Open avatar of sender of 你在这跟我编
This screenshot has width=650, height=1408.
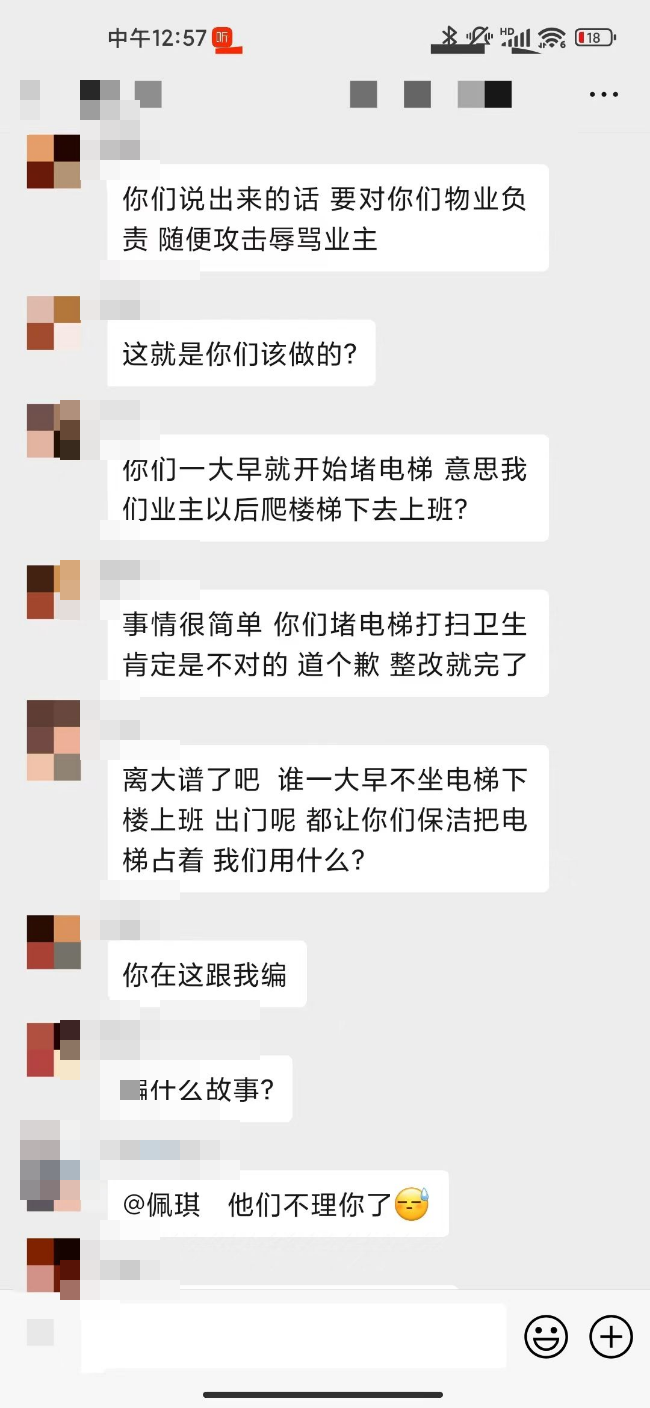pyautogui.click(x=53, y=942)
